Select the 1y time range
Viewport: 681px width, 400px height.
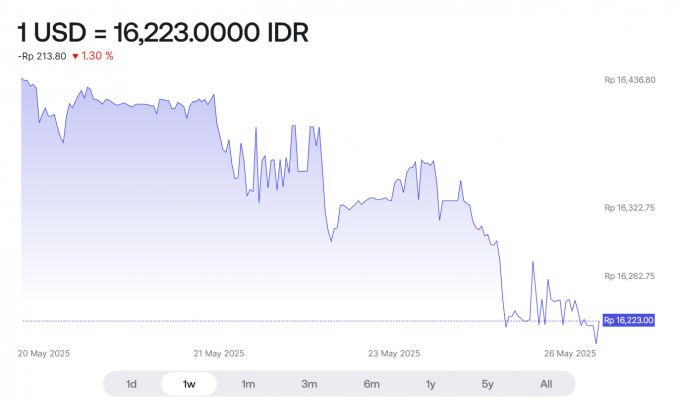pyautogui.click(x=431, y=384)
